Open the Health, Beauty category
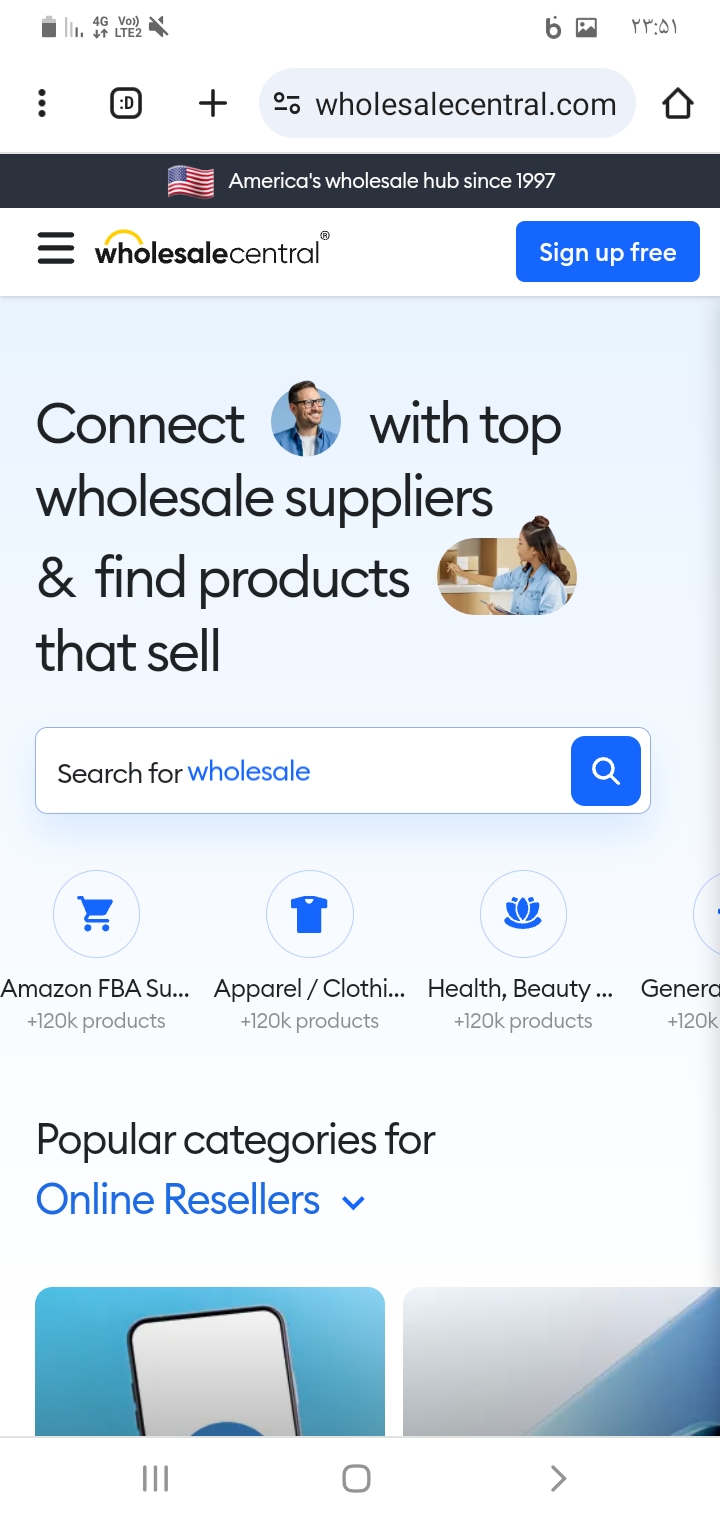 523,914
